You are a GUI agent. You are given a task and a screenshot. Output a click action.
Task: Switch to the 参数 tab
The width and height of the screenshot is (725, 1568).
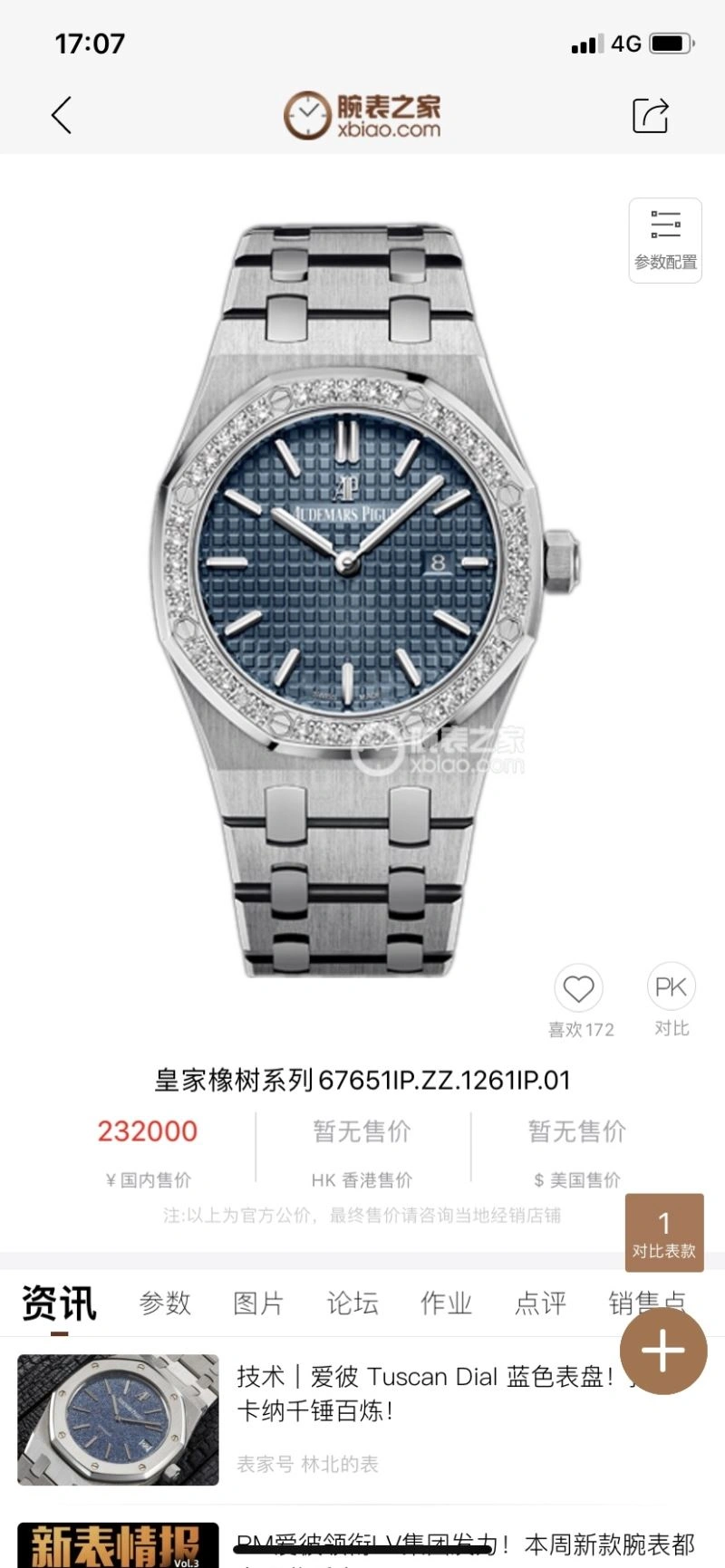(165, 1303)
